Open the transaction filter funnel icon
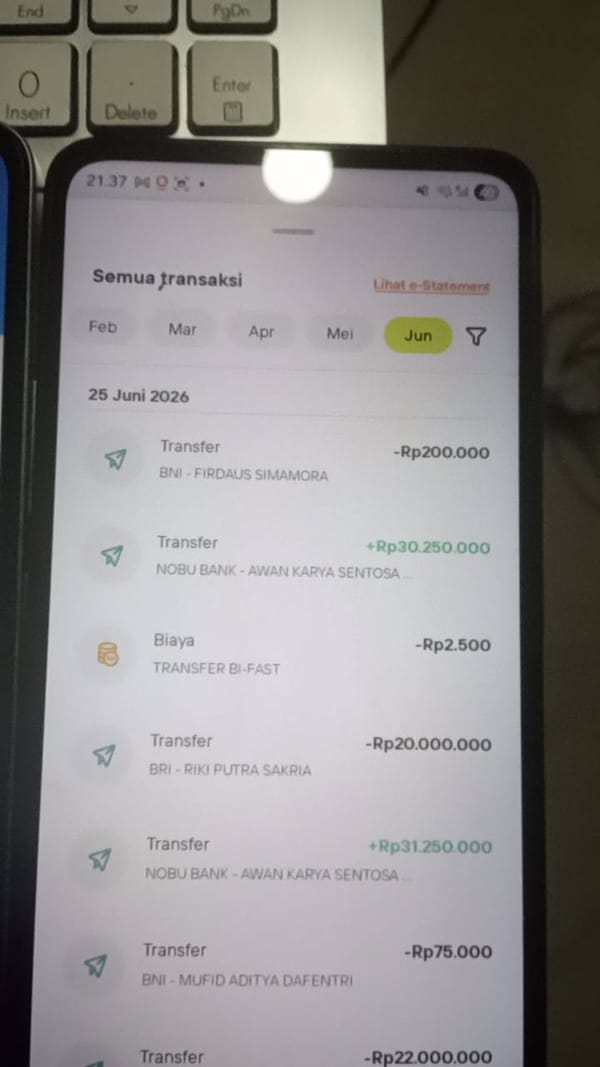The image size is (600, 1067). tap(476, 335)
